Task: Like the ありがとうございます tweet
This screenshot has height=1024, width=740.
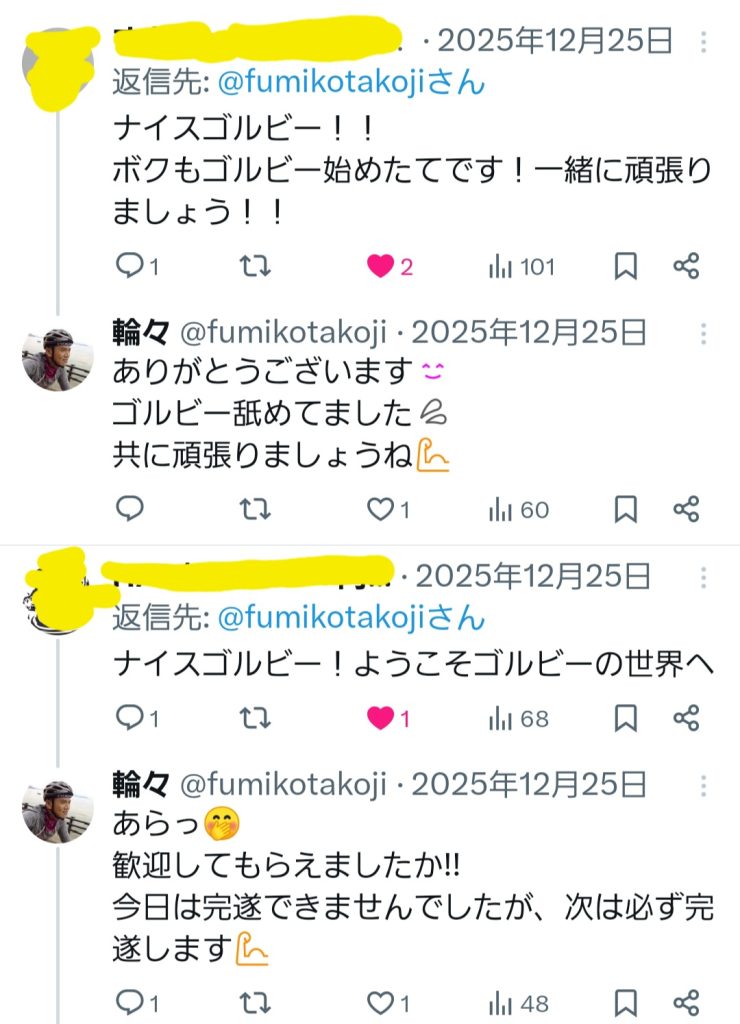Action: click(380, 510)
